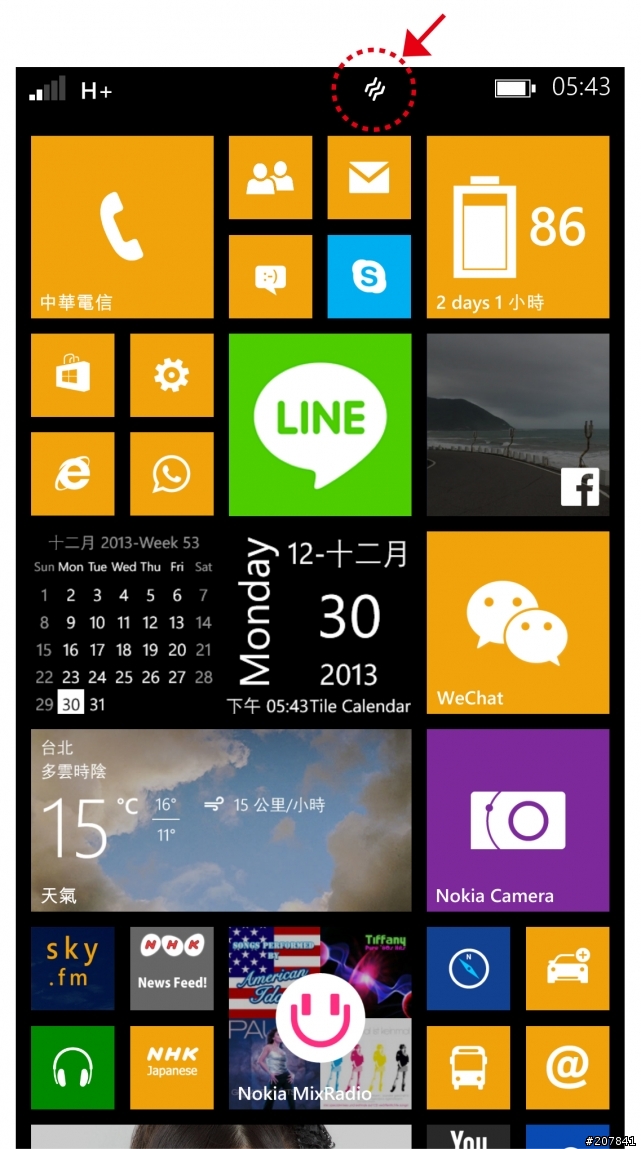Open WhatsApp
Viewport: 641px width, 1149px height.
click(171, 474)
